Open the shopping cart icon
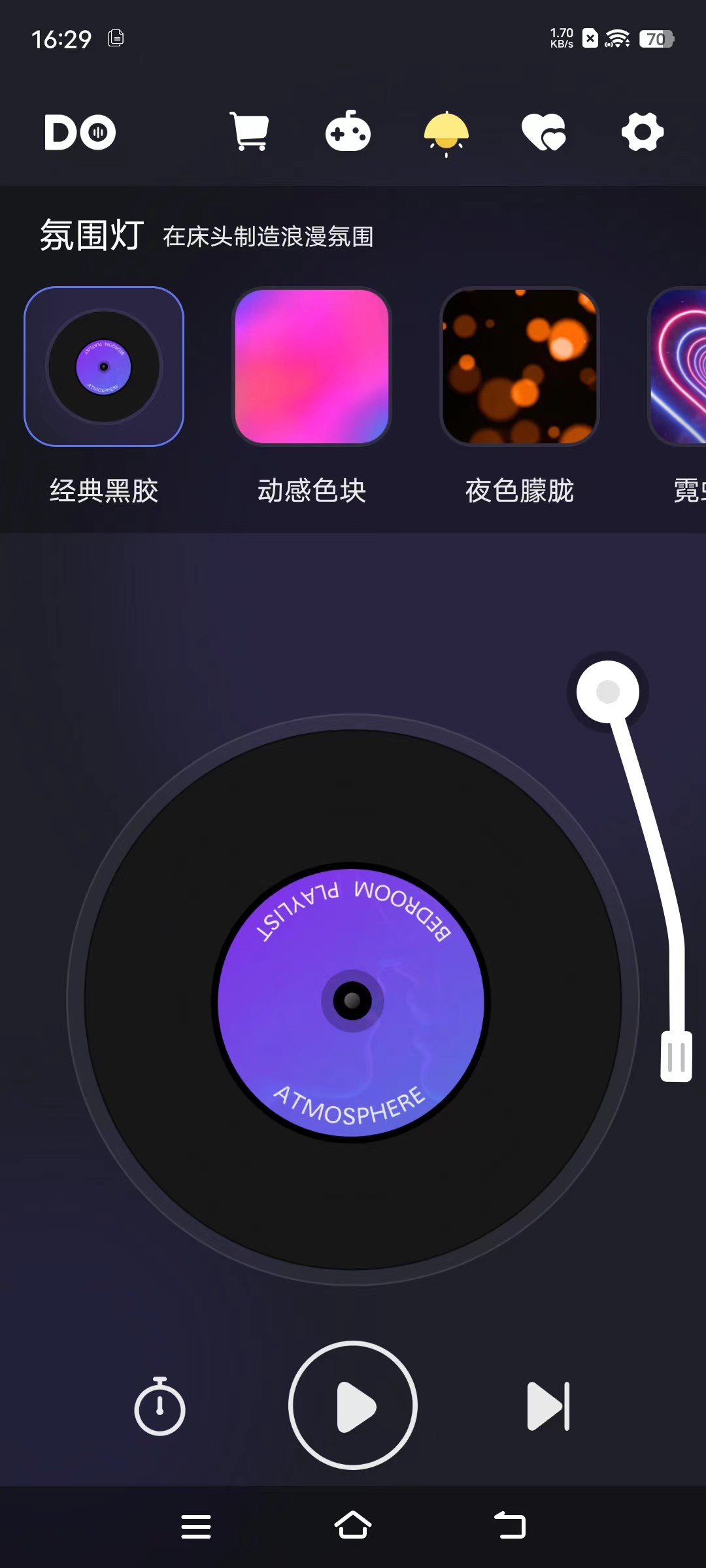The width and height of the screenshot is (706, 1568). click(x=249, y=131)
